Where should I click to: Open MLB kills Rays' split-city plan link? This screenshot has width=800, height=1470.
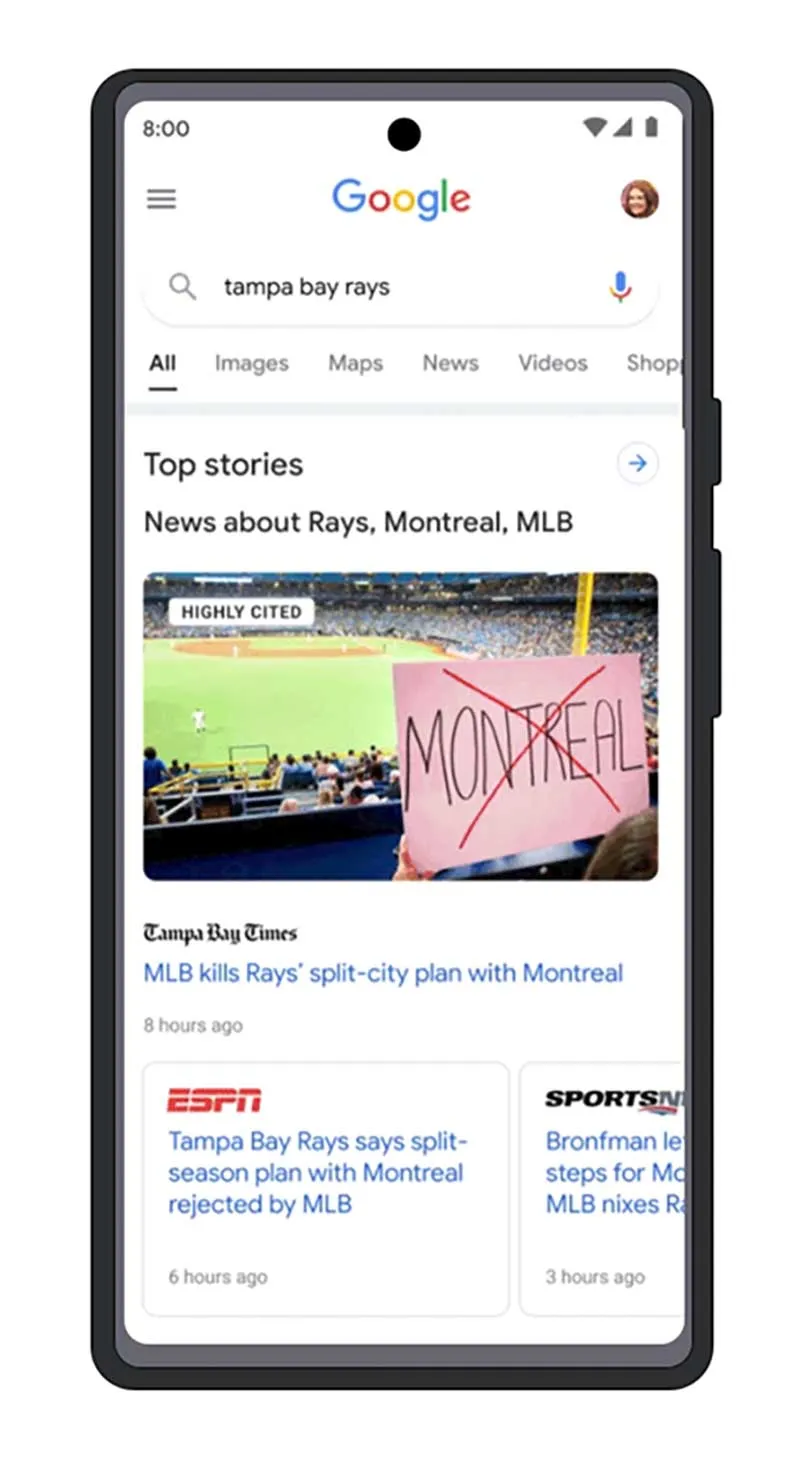(x=383, y=973)
